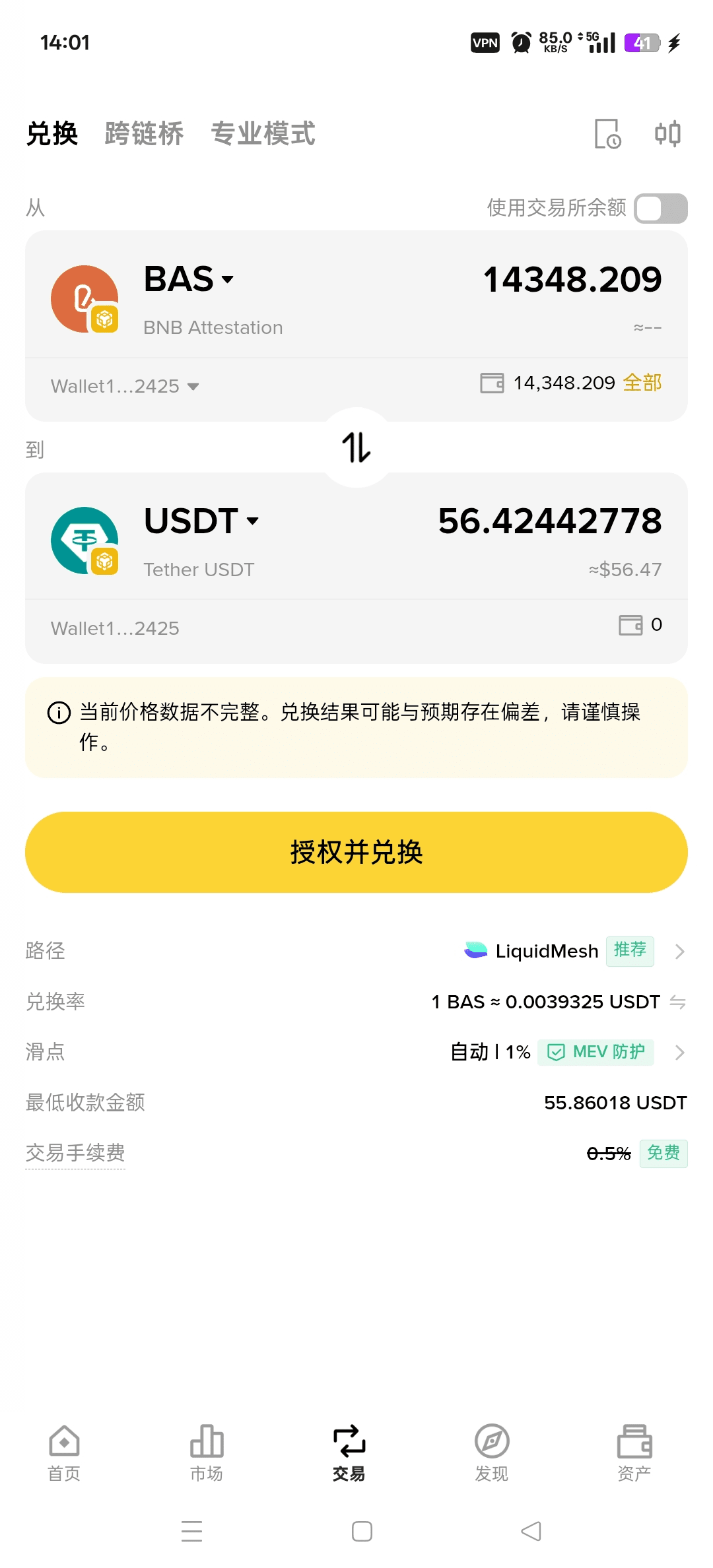Swap the from and to tokens
Viewport: 713px width, 1568px height.
pyautogui.click(x=356, y=447)
